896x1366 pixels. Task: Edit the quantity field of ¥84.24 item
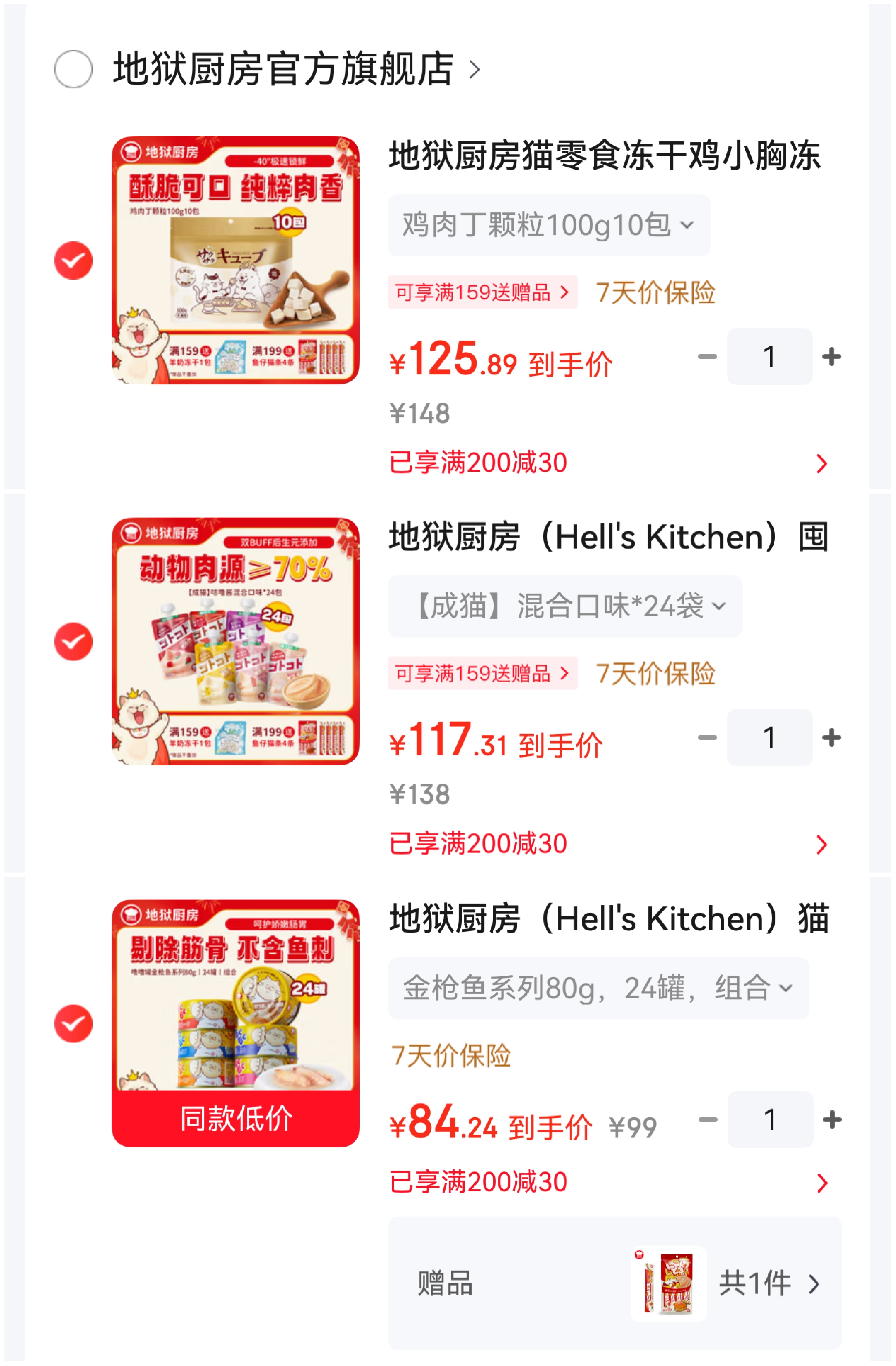(770, 1119)
